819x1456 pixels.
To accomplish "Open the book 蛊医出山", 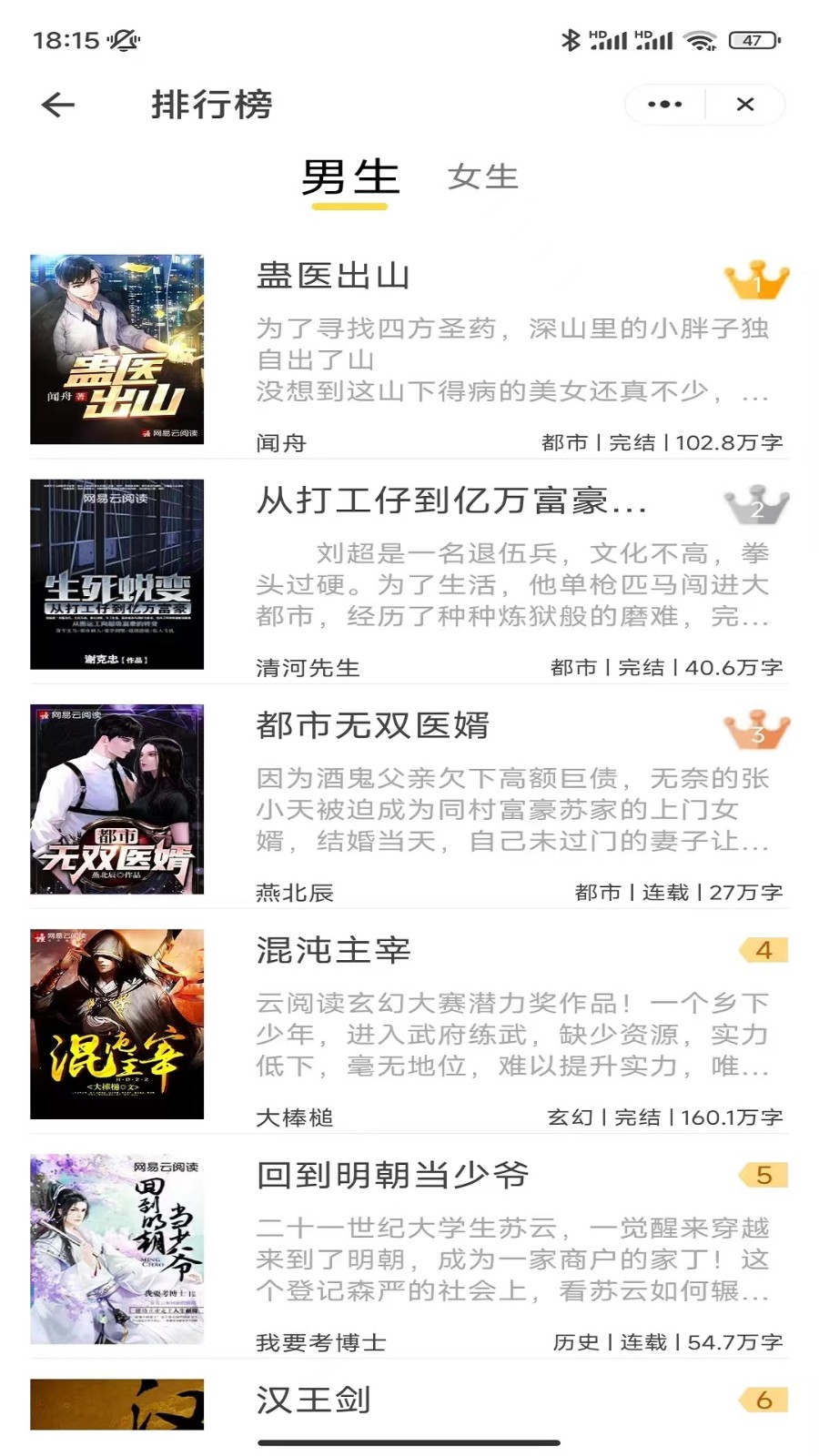I will click(x=333, y=278).
